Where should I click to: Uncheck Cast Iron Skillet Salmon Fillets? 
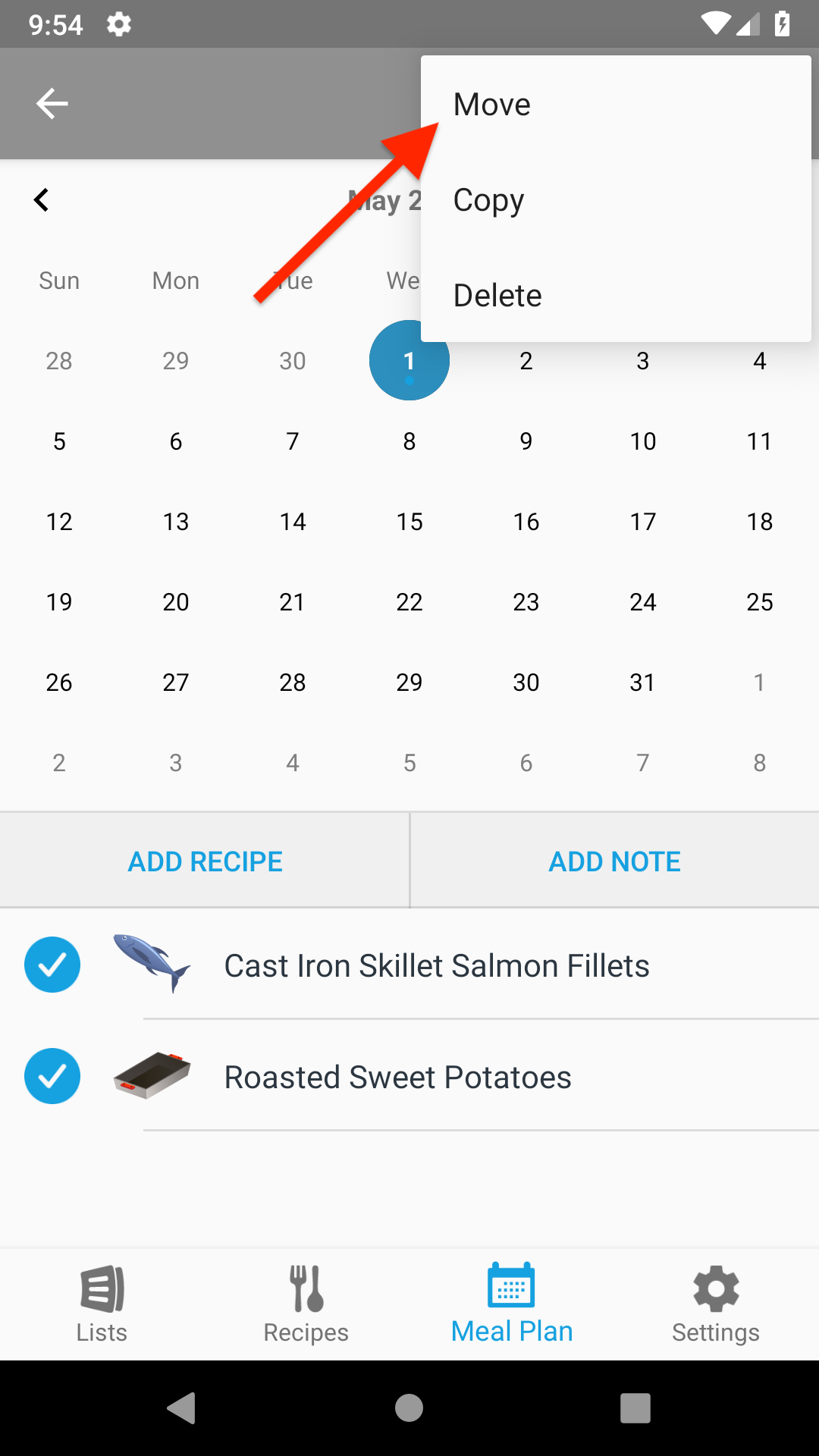tap(52, 965)
